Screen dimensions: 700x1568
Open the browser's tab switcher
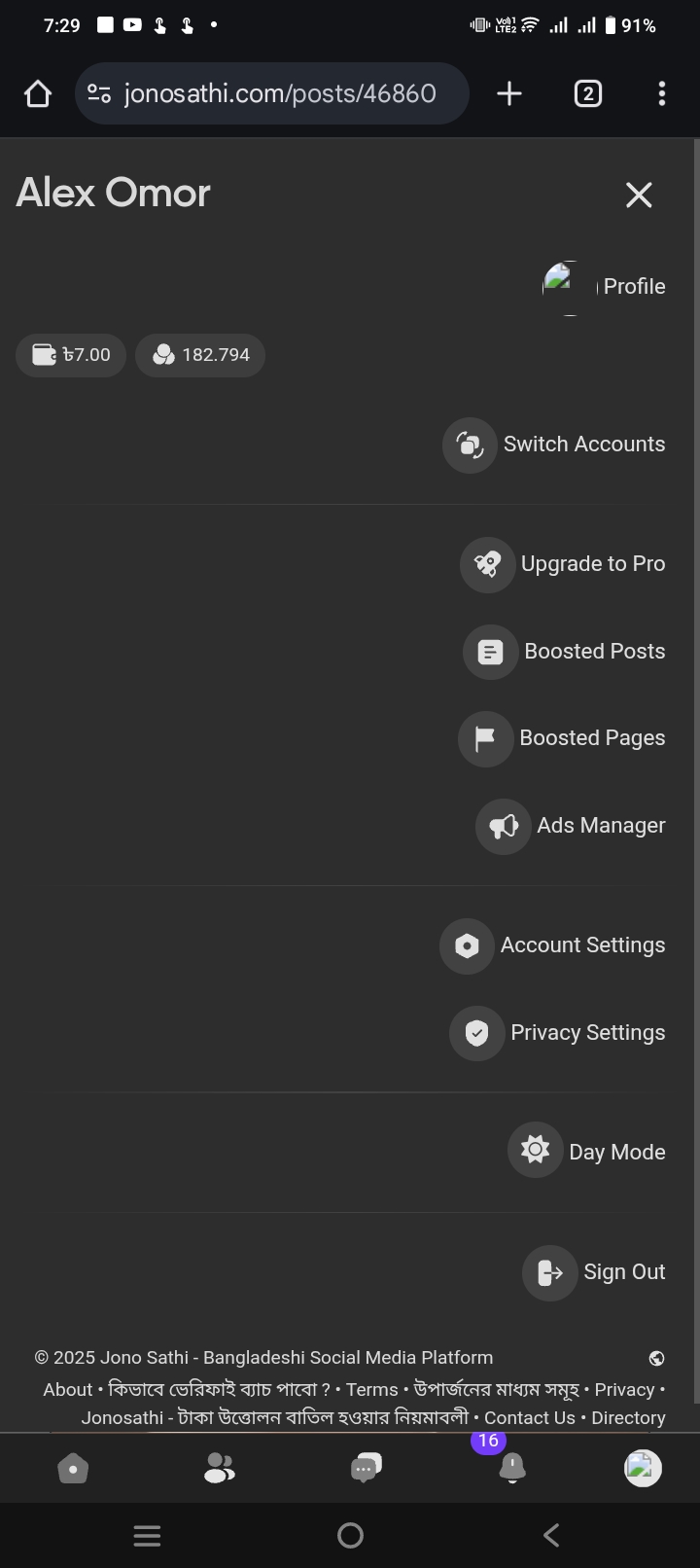point(587,93)
